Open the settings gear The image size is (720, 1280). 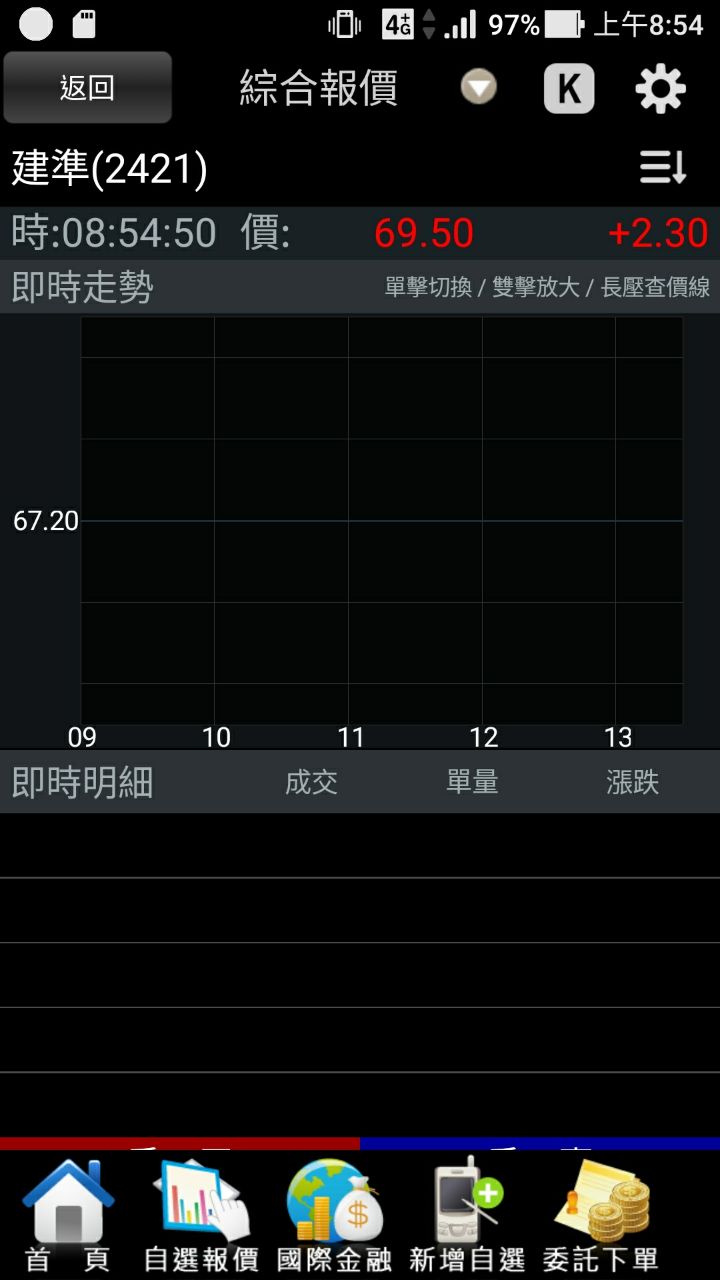click(x=661, y=89)
